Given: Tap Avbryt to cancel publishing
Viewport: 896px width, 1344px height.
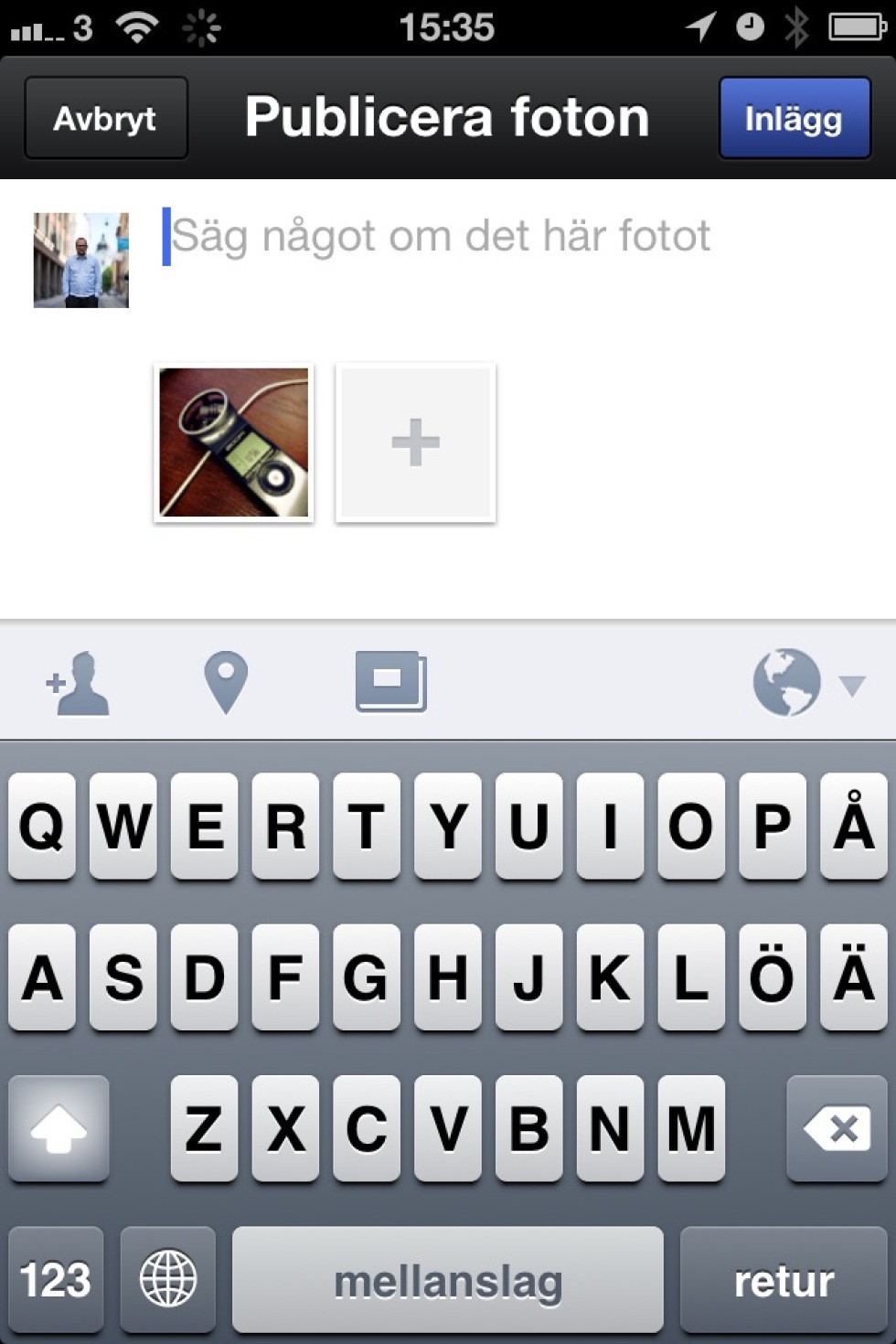Looking at the screenshot, I should tap(105, 119).
